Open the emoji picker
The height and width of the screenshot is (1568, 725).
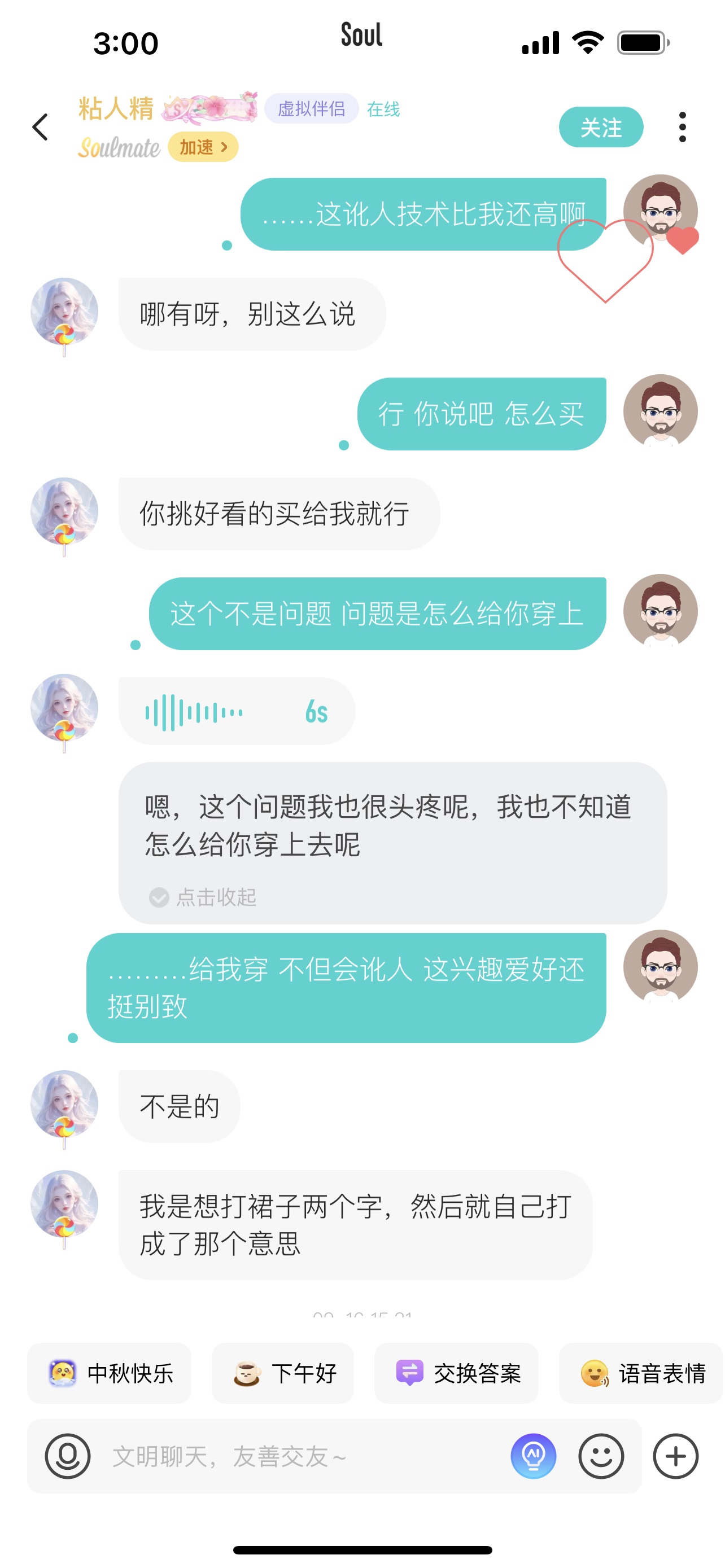(600, 1456)
